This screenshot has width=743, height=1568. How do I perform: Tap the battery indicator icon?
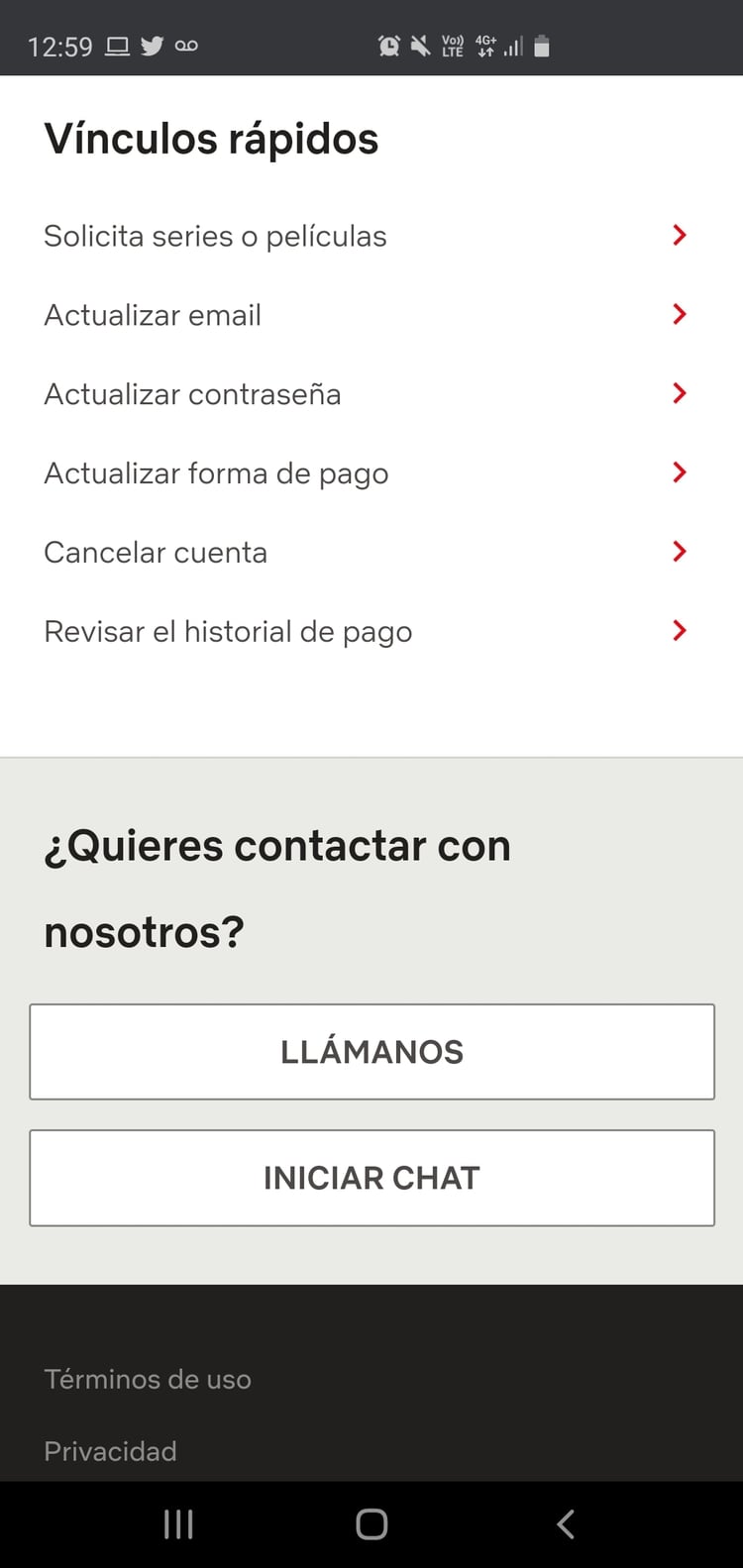click(541, 46)
